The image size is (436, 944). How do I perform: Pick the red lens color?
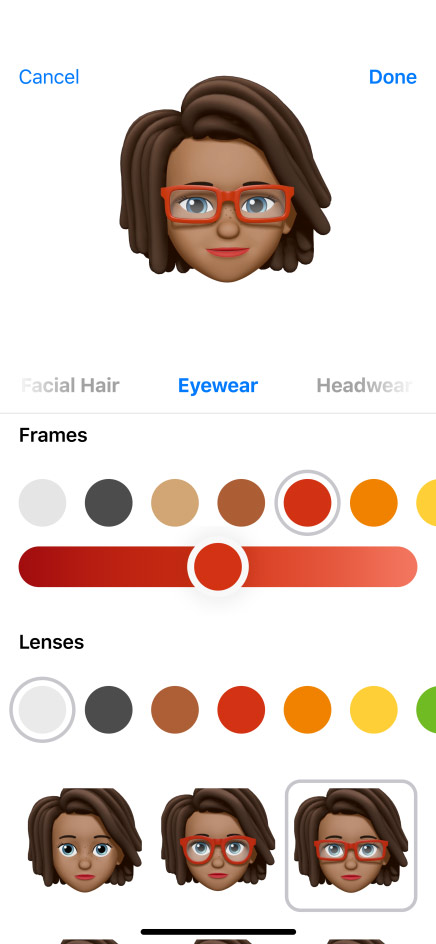(x=241, y=710)
